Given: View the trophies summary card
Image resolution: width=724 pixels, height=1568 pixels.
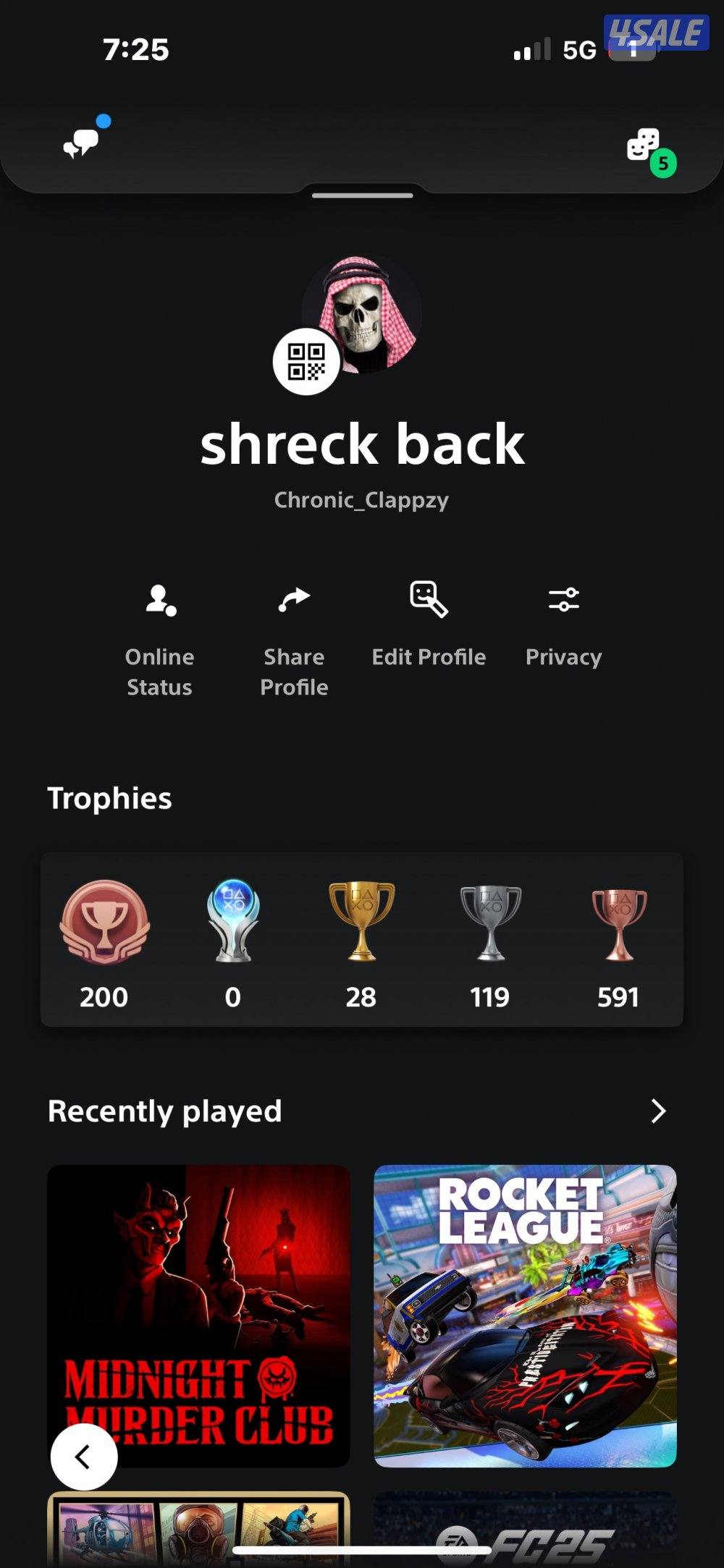Looking at the screenshot, I should pyautogui.click(x=361, y=939).
